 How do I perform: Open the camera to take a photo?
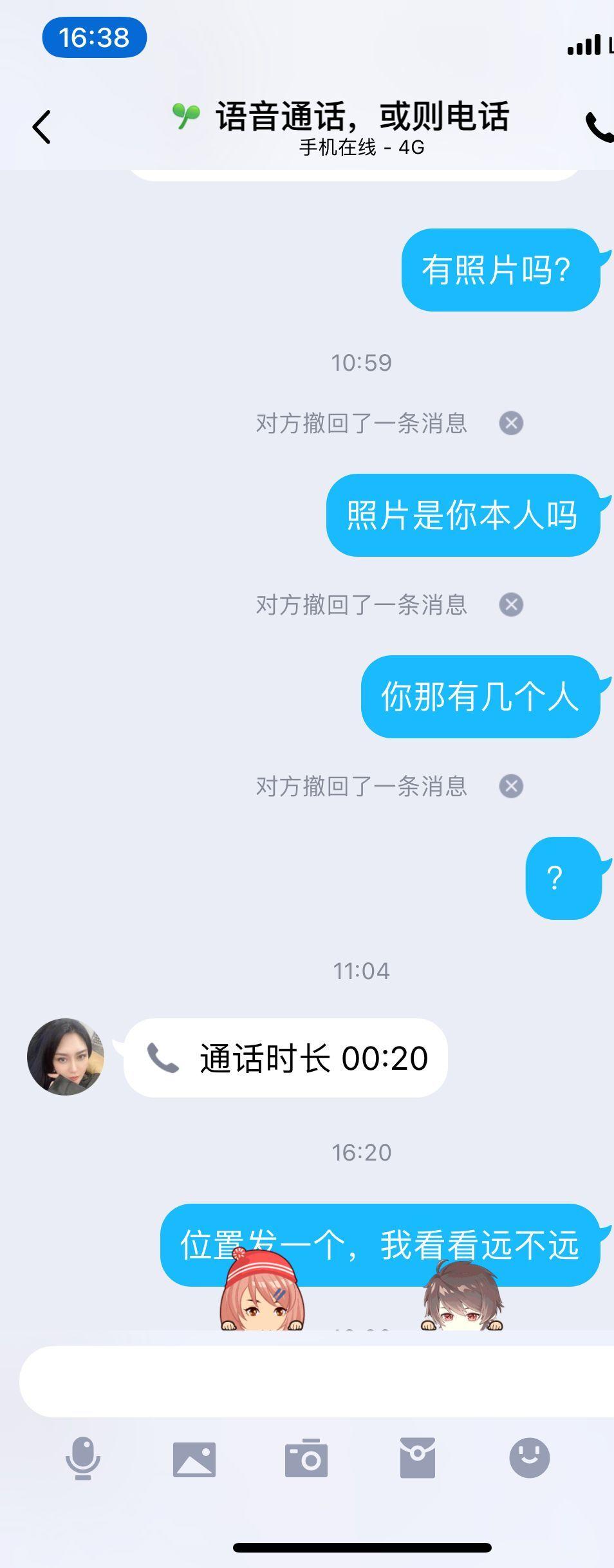[x=306, y=1459]
